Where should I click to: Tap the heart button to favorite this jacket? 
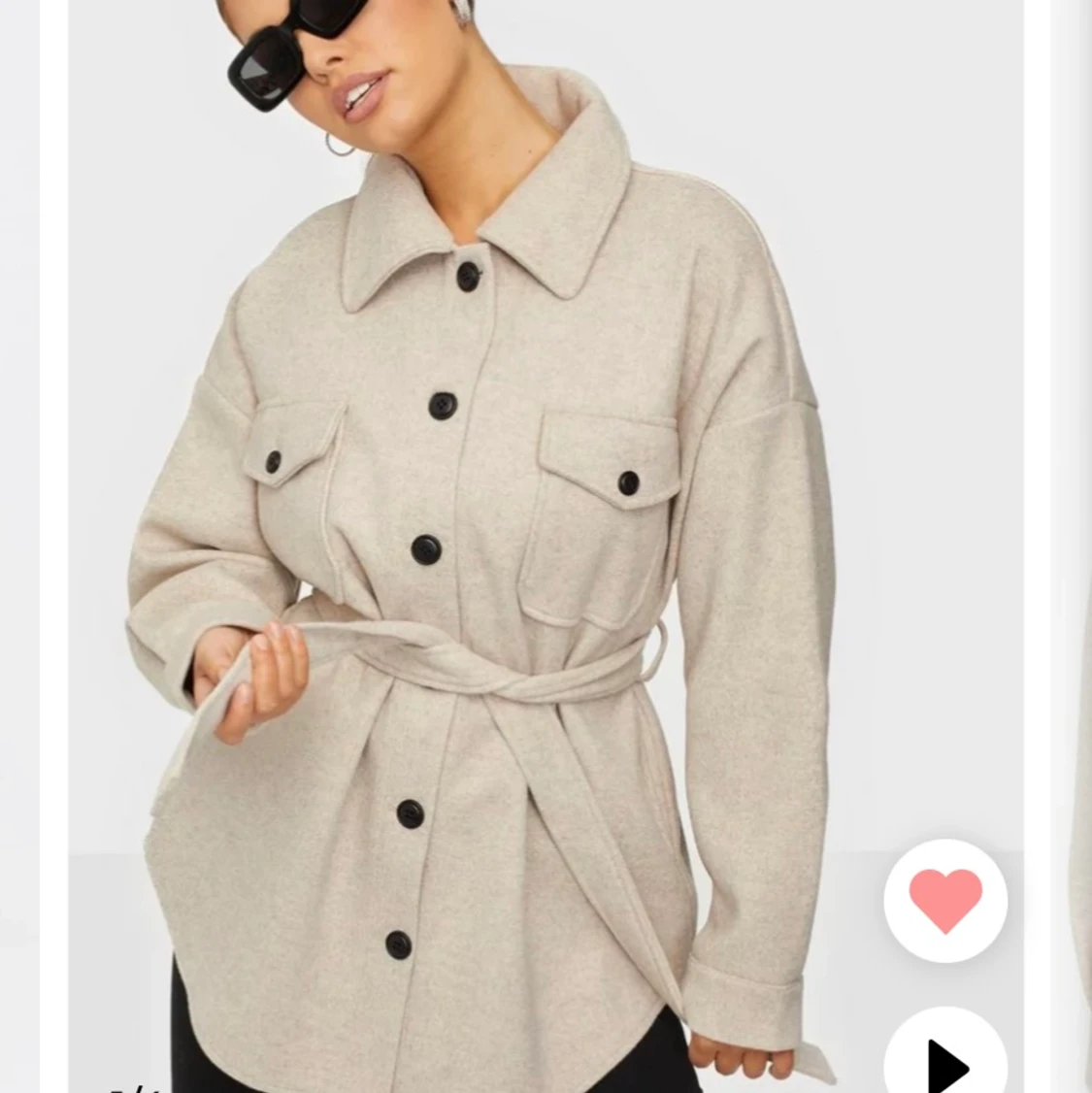944,900
